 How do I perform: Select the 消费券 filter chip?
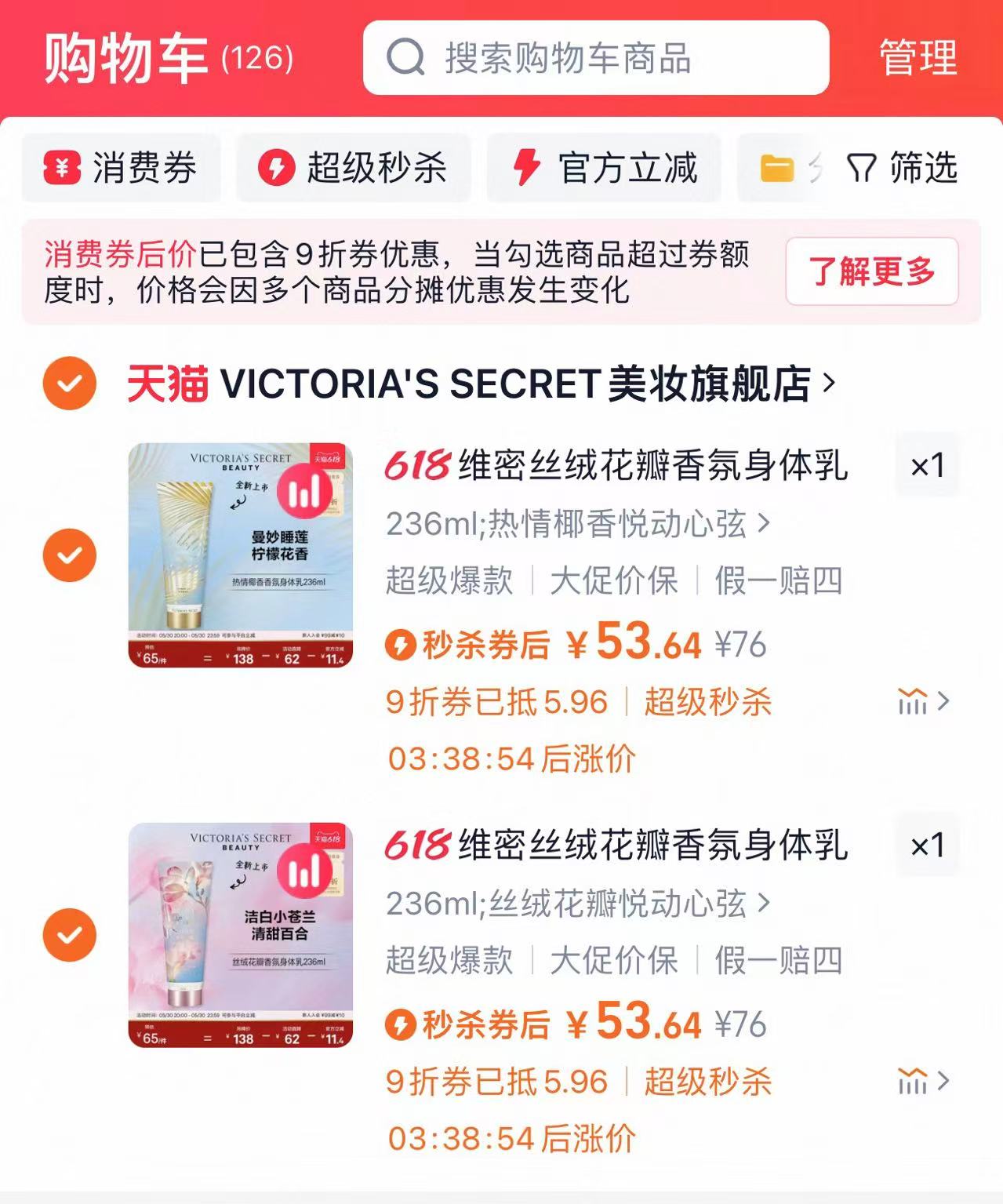122,168
